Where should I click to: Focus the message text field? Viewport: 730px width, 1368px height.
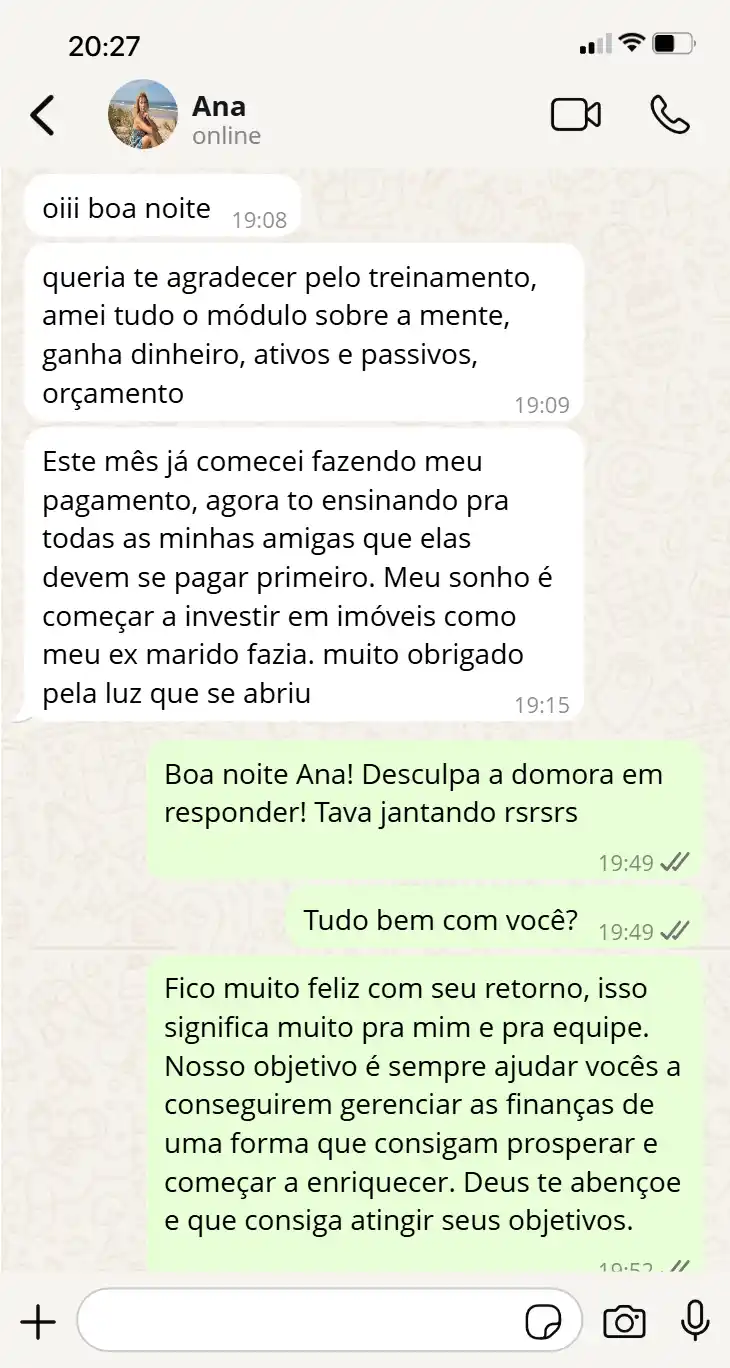[x=300, y=1323]
